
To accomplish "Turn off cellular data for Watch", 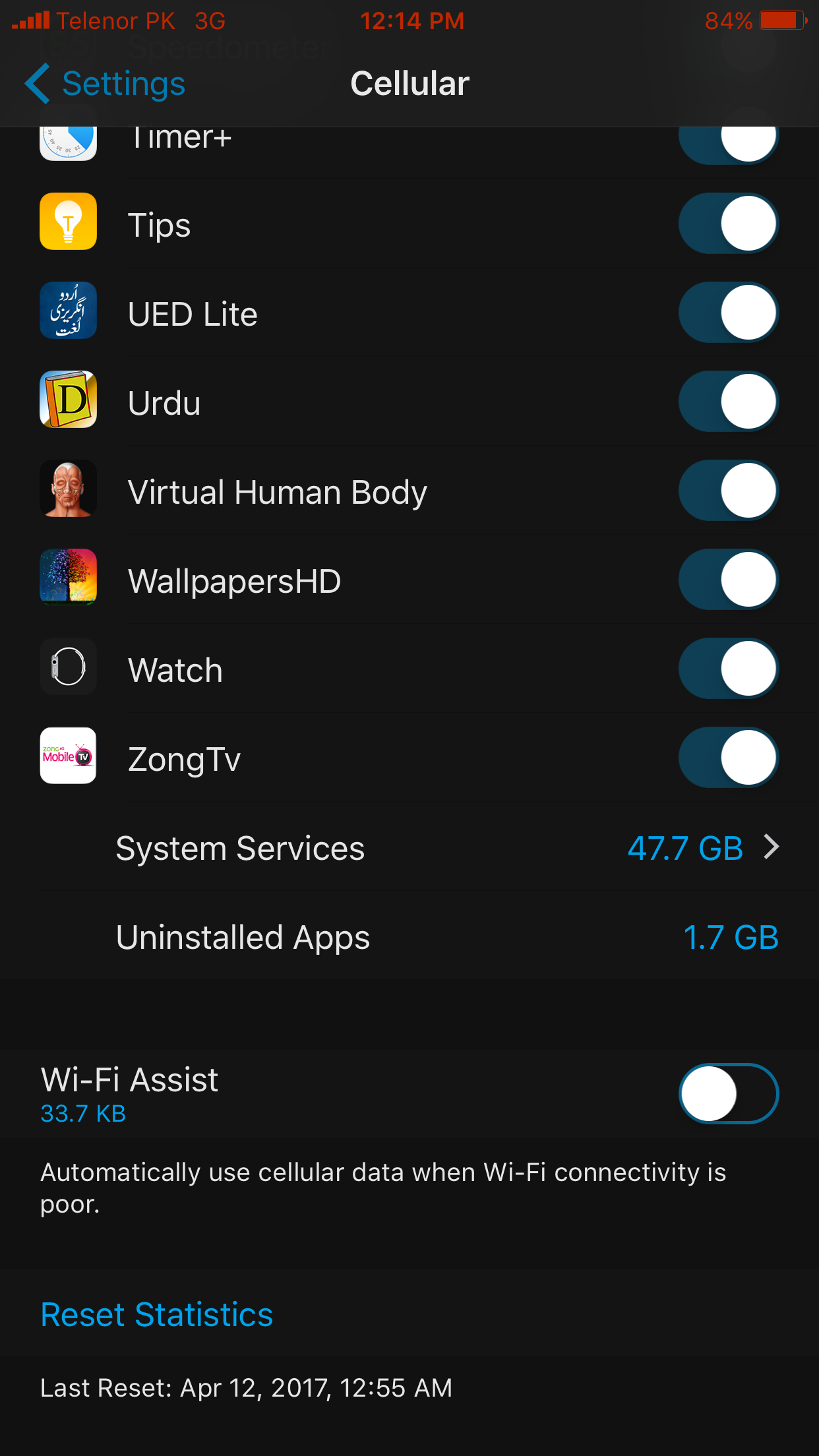I will coord(729,669).
